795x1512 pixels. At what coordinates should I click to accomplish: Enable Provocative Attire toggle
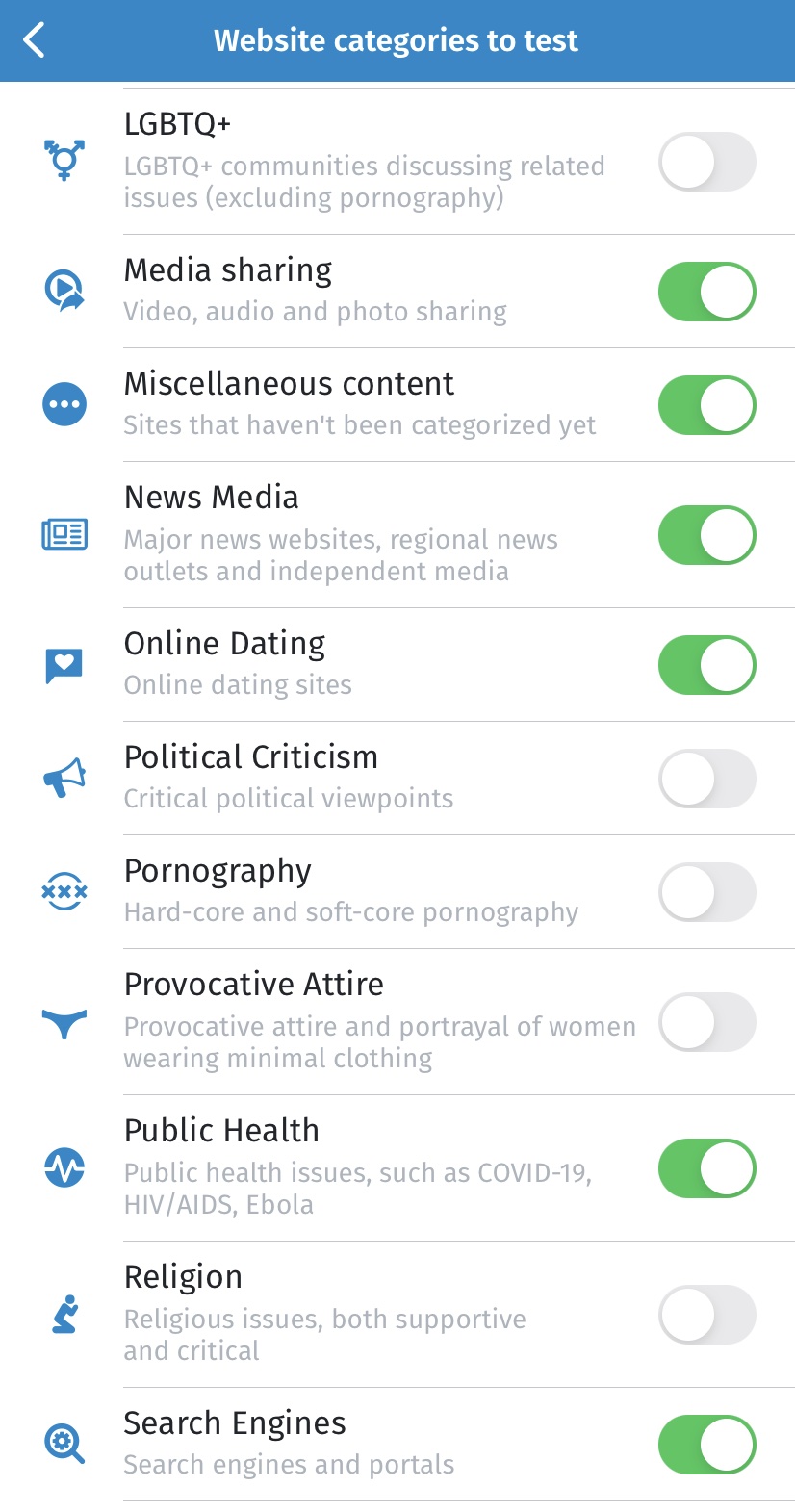point(706,1022)
